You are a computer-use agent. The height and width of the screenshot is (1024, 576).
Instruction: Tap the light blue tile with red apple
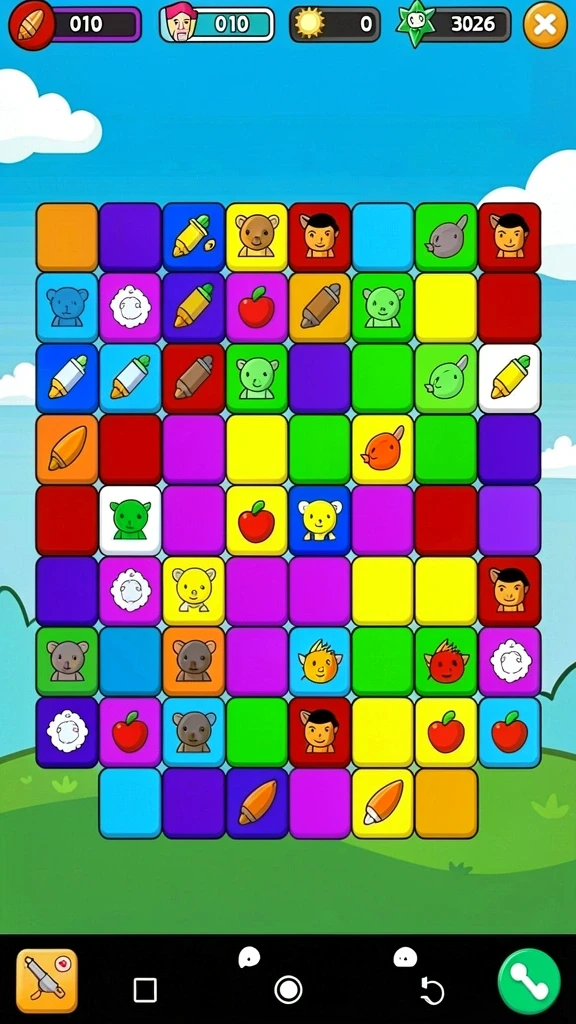[509, 732]
